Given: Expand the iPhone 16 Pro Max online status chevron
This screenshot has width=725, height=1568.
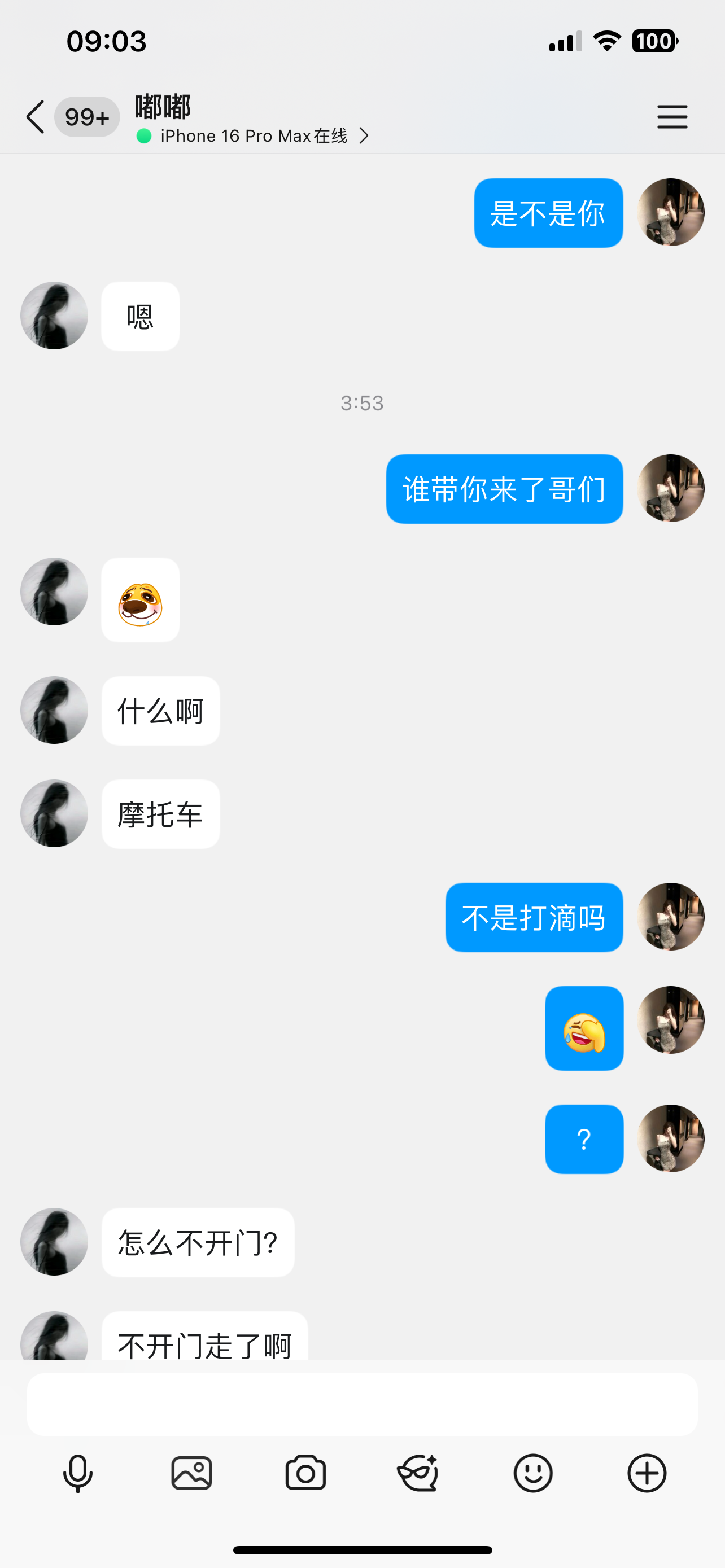Looking at the screenshot, I should pyautogui.click(x=365, y=135).
